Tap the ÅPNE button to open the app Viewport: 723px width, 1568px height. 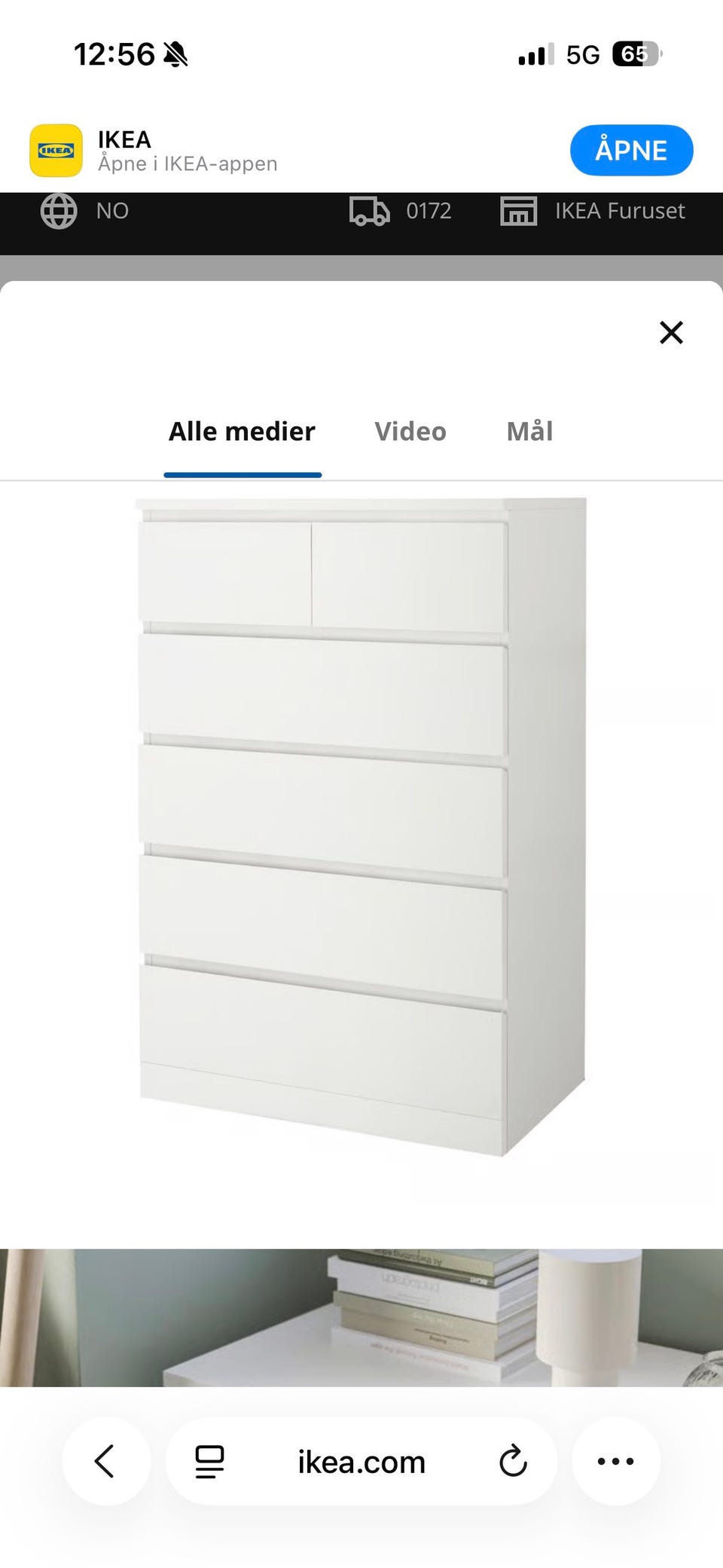coord(631,150)
